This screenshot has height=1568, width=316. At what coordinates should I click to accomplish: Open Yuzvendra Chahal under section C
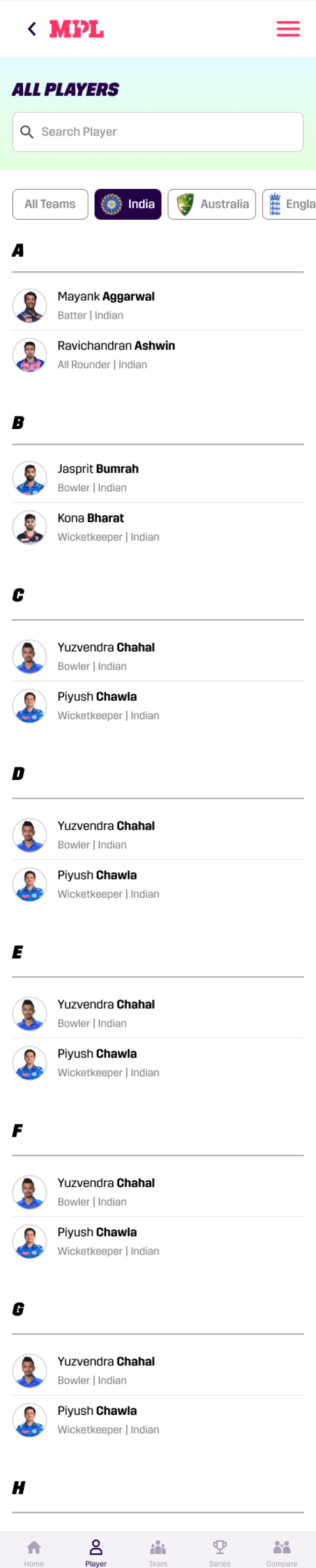click(106, 656)
